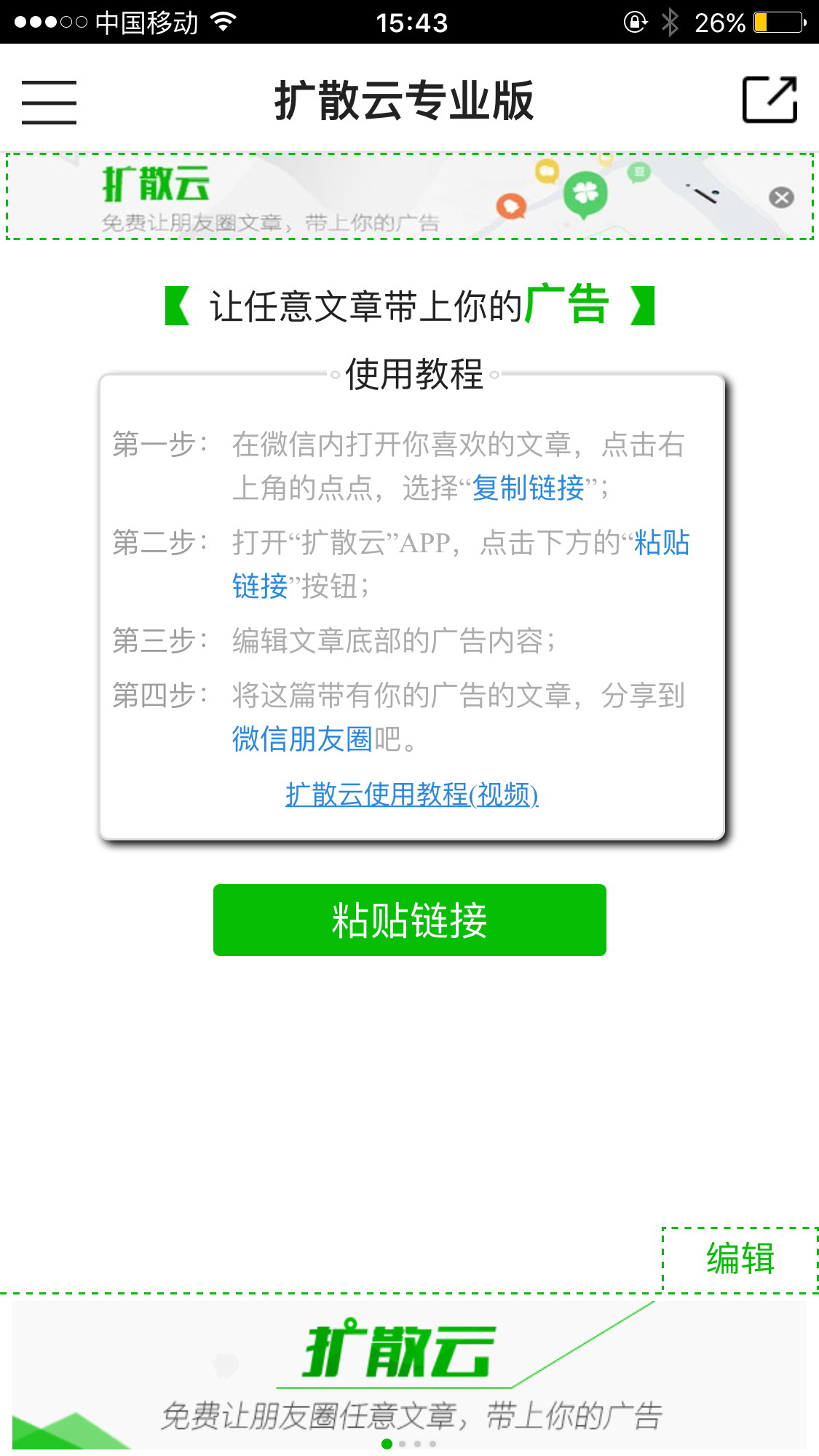Tap the 粘贴链接 green button

pos(409,920)
